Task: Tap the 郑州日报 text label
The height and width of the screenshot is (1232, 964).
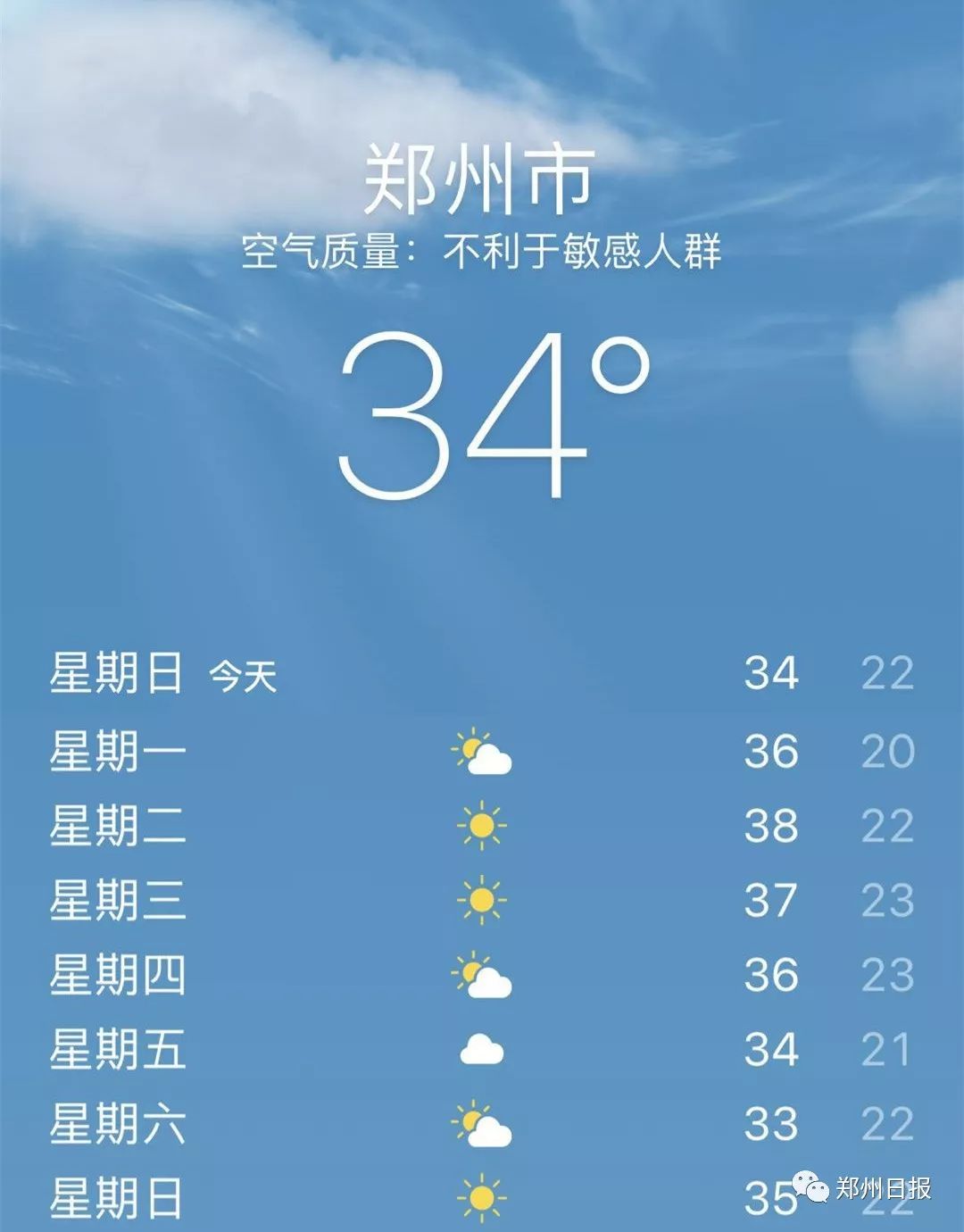Action: 893,1187
